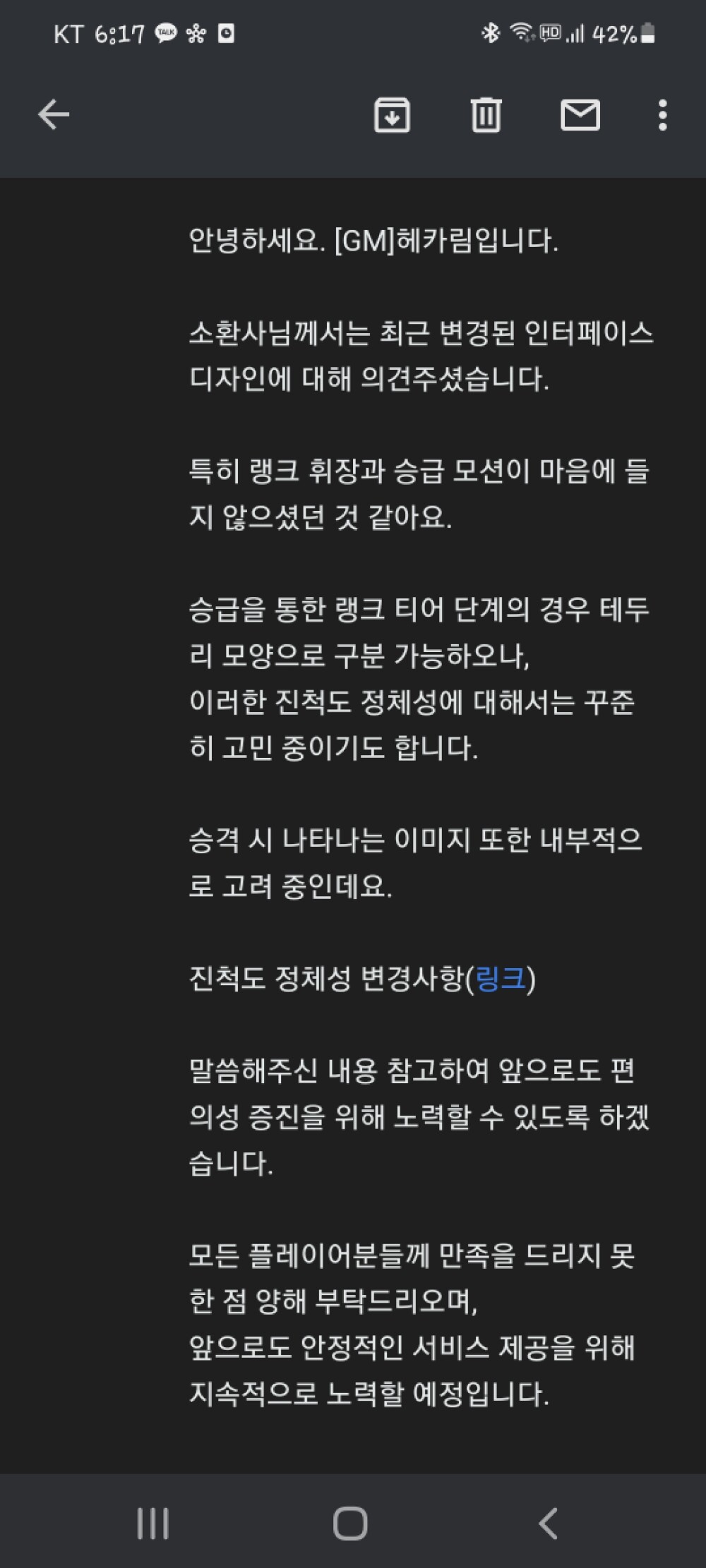The image size is (706, 1568).
Task: Open the blue 링크 link
Action: 501,979
